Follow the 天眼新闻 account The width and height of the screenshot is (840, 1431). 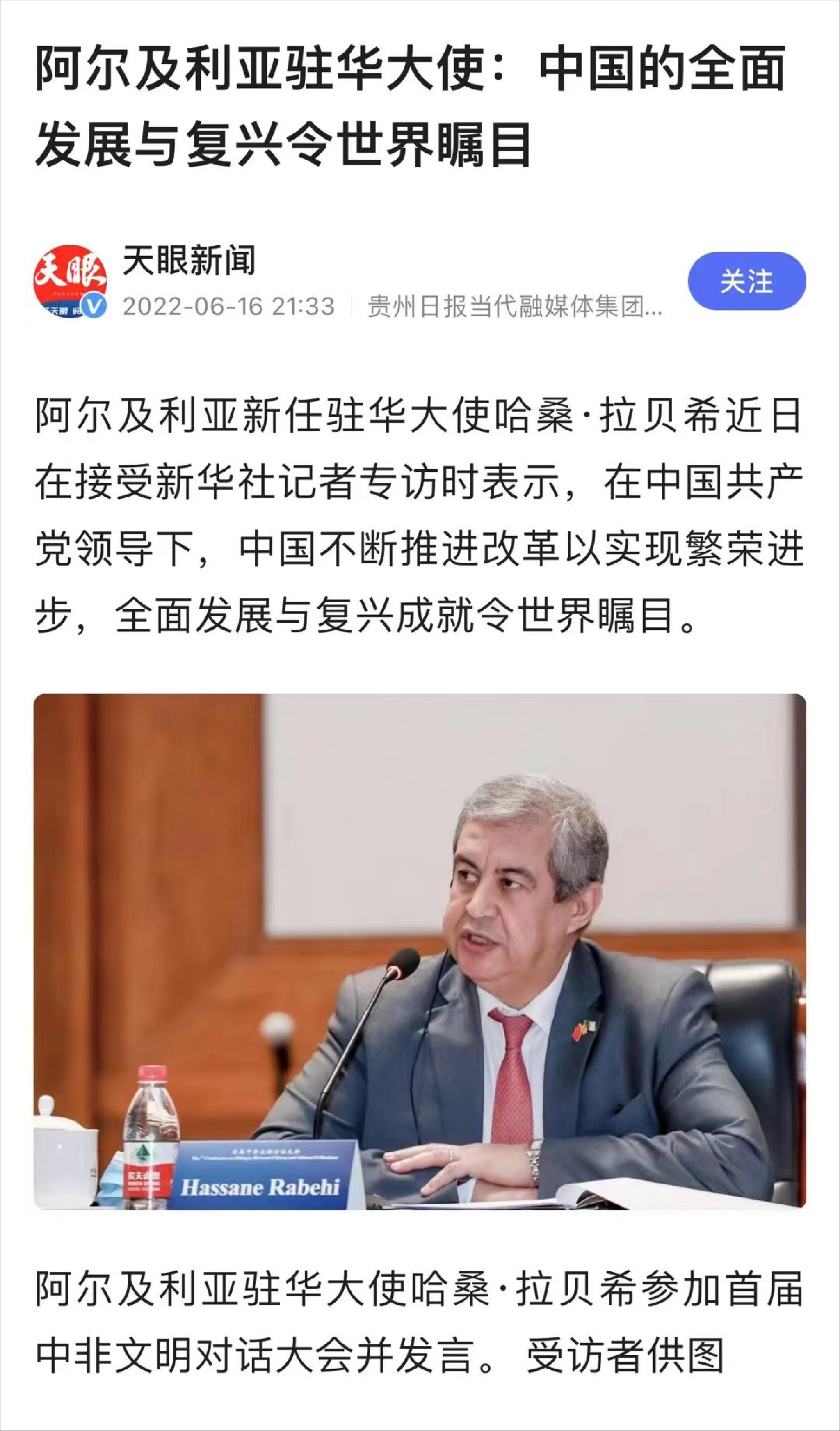(746, 281)
